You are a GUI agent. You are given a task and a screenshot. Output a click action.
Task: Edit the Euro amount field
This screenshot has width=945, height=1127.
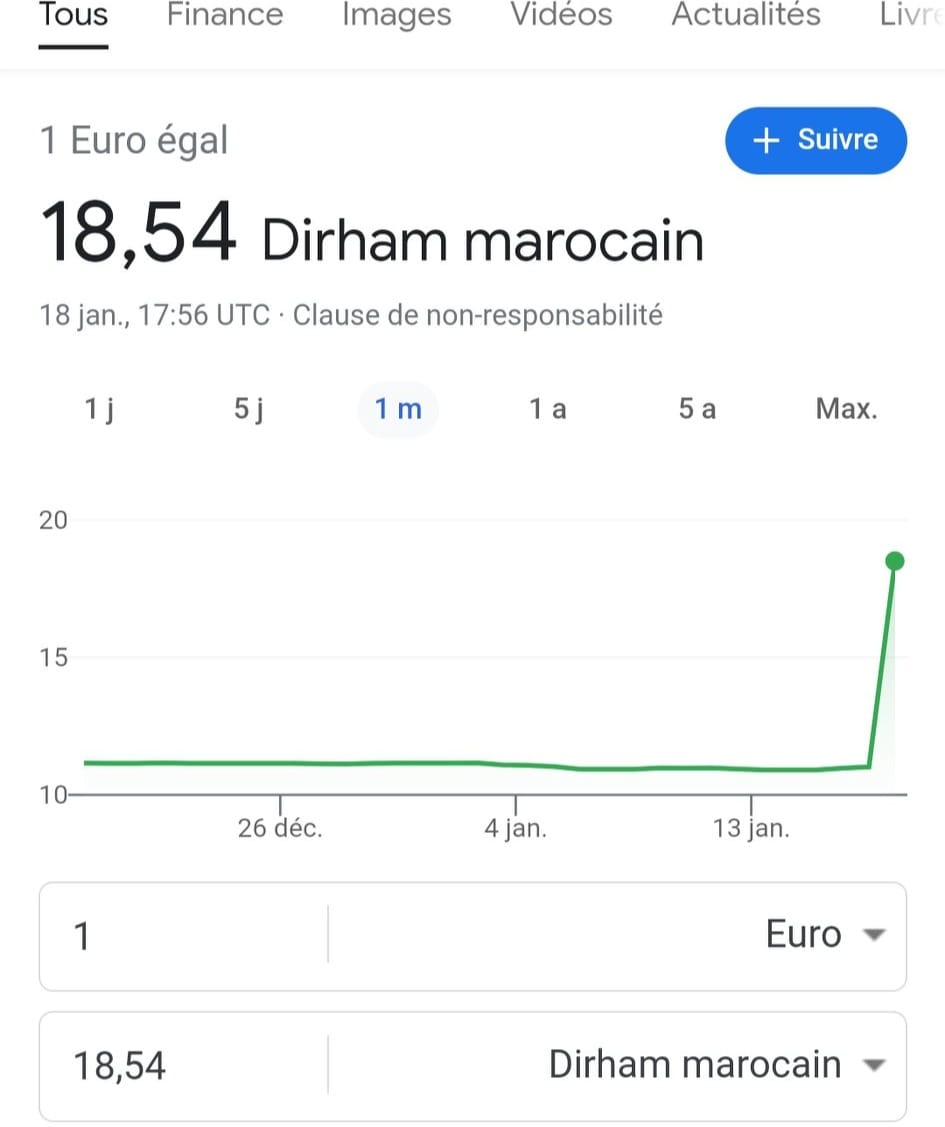point(185,937)
